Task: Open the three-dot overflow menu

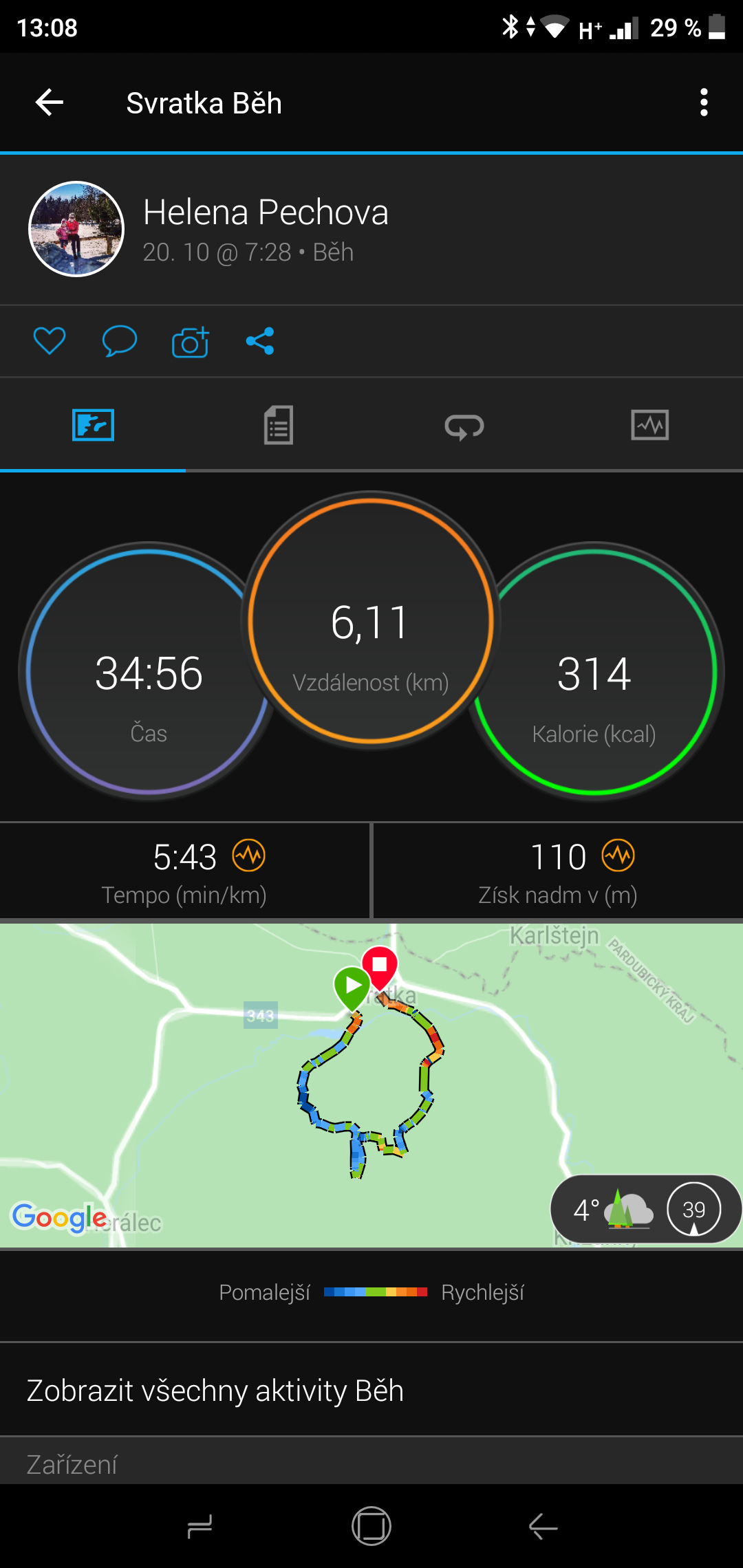Action: click(x=703, y=103)
